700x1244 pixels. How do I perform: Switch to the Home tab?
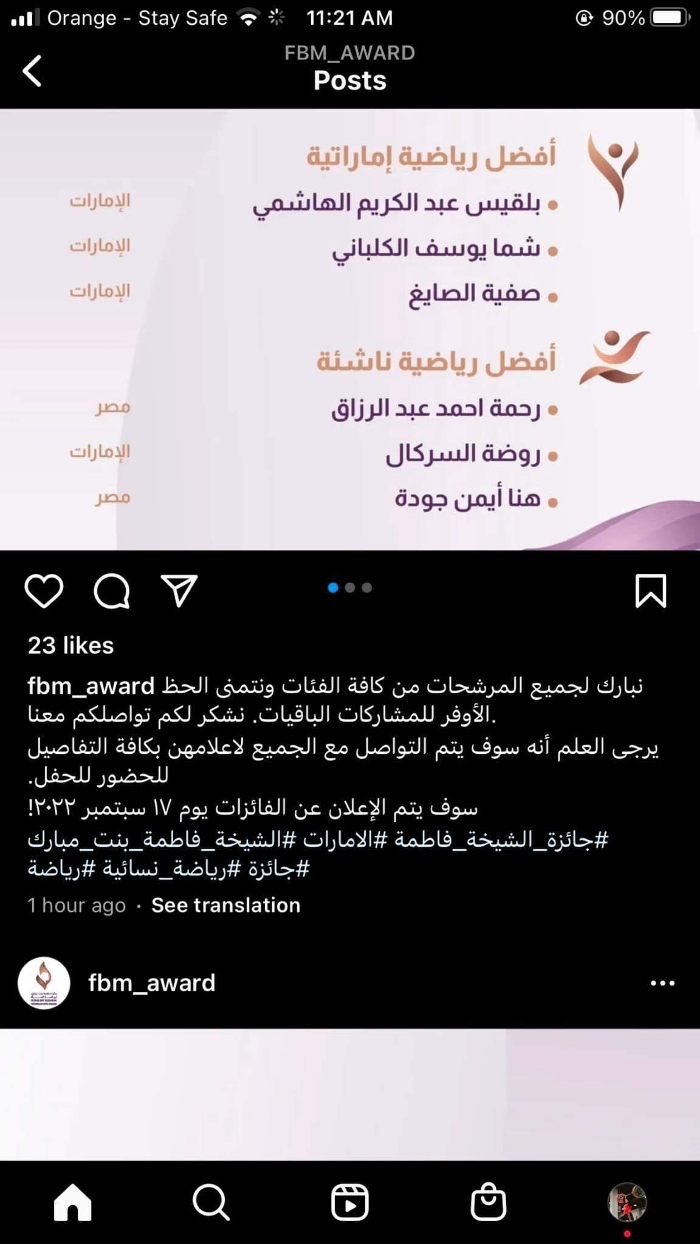pyautogui.click(x=72, y=1203)
